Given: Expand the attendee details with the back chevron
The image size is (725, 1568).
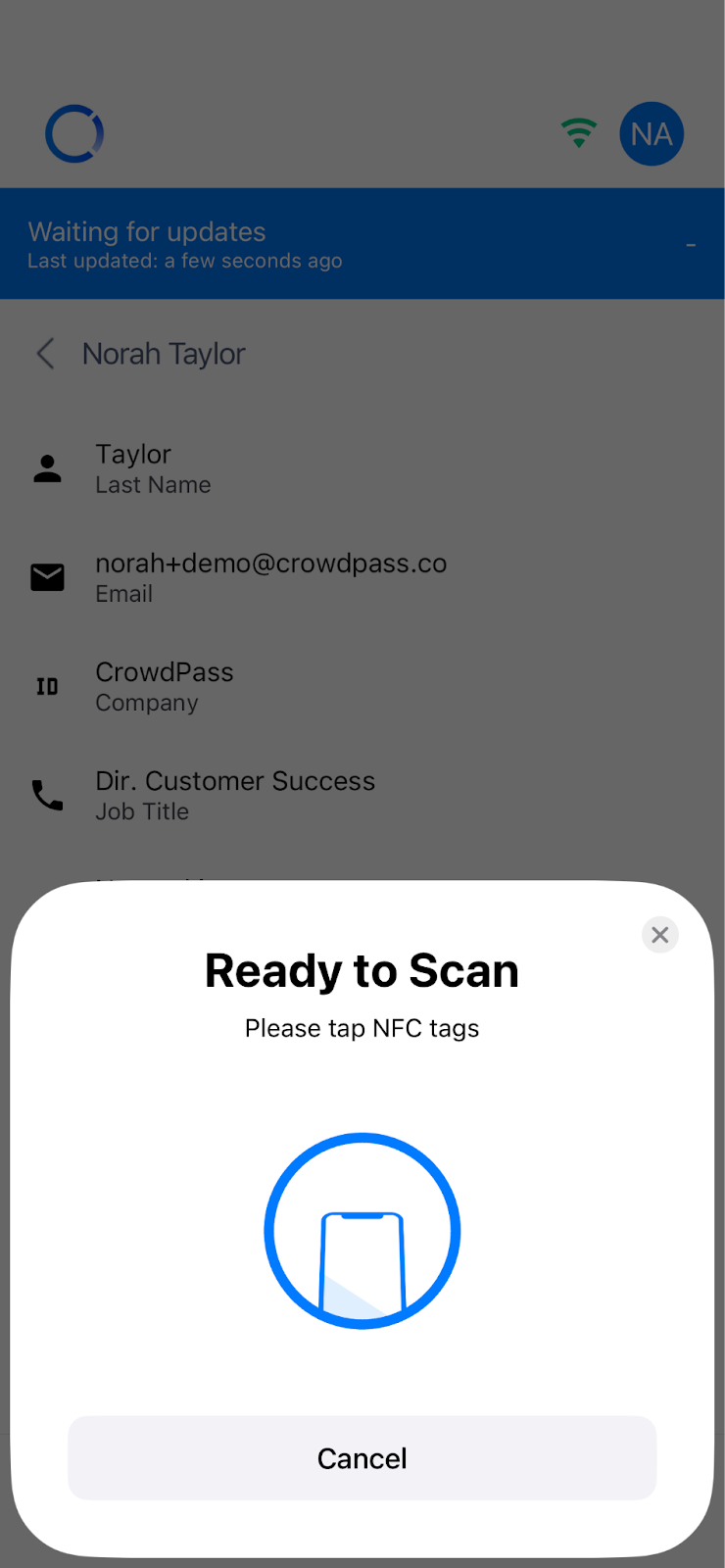Looking at the screenshot, I should 45,353.
